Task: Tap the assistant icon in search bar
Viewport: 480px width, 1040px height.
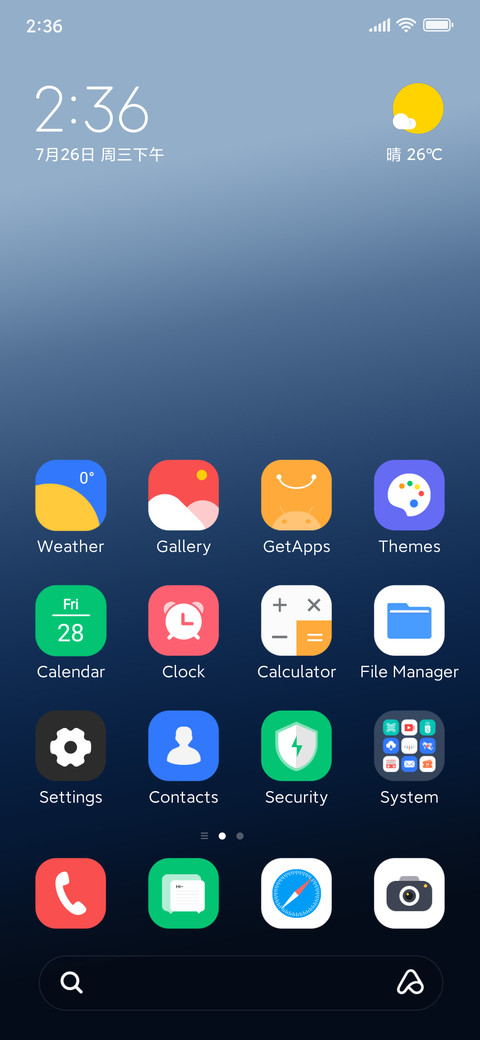Action: click(x=410, y=983)
